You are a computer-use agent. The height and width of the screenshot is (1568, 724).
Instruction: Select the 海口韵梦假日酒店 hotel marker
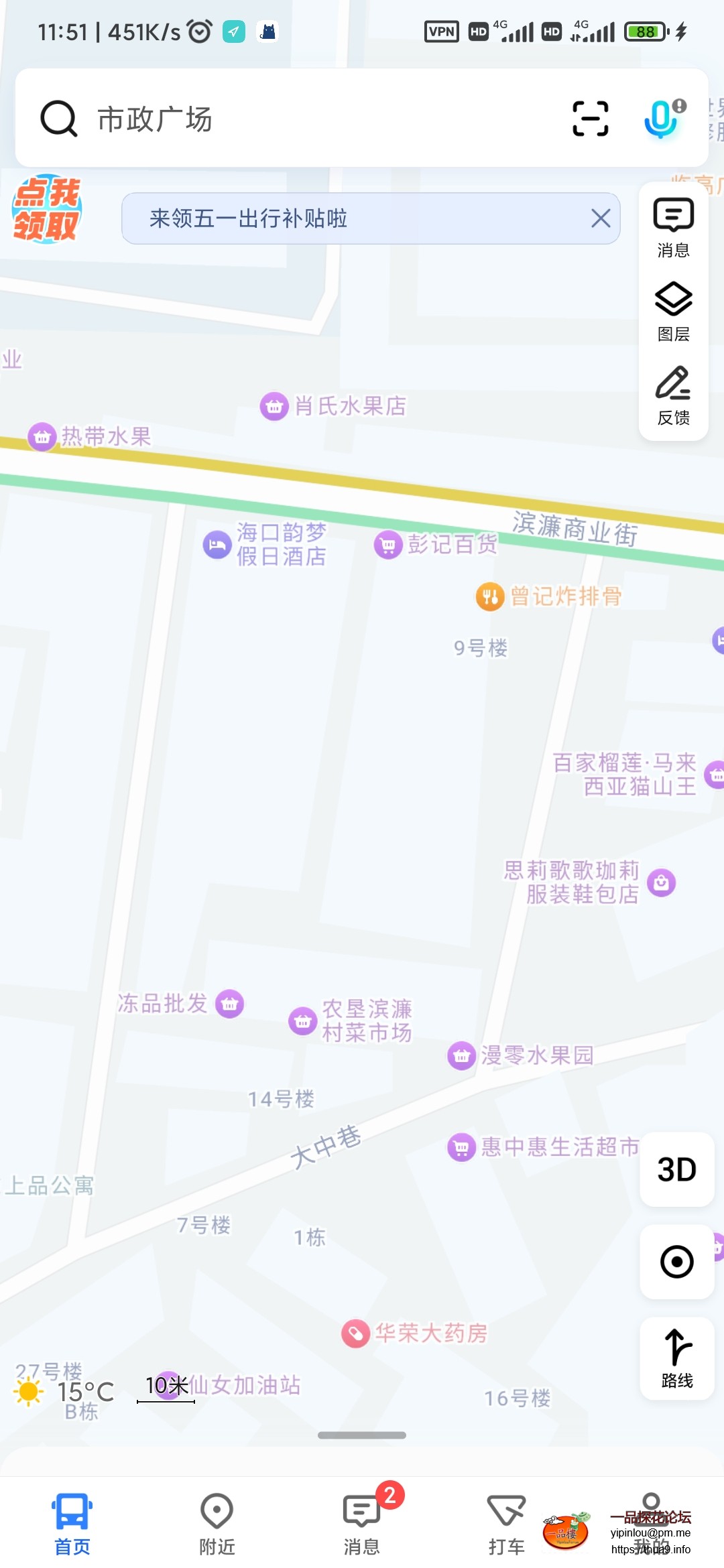click(216, 544)
